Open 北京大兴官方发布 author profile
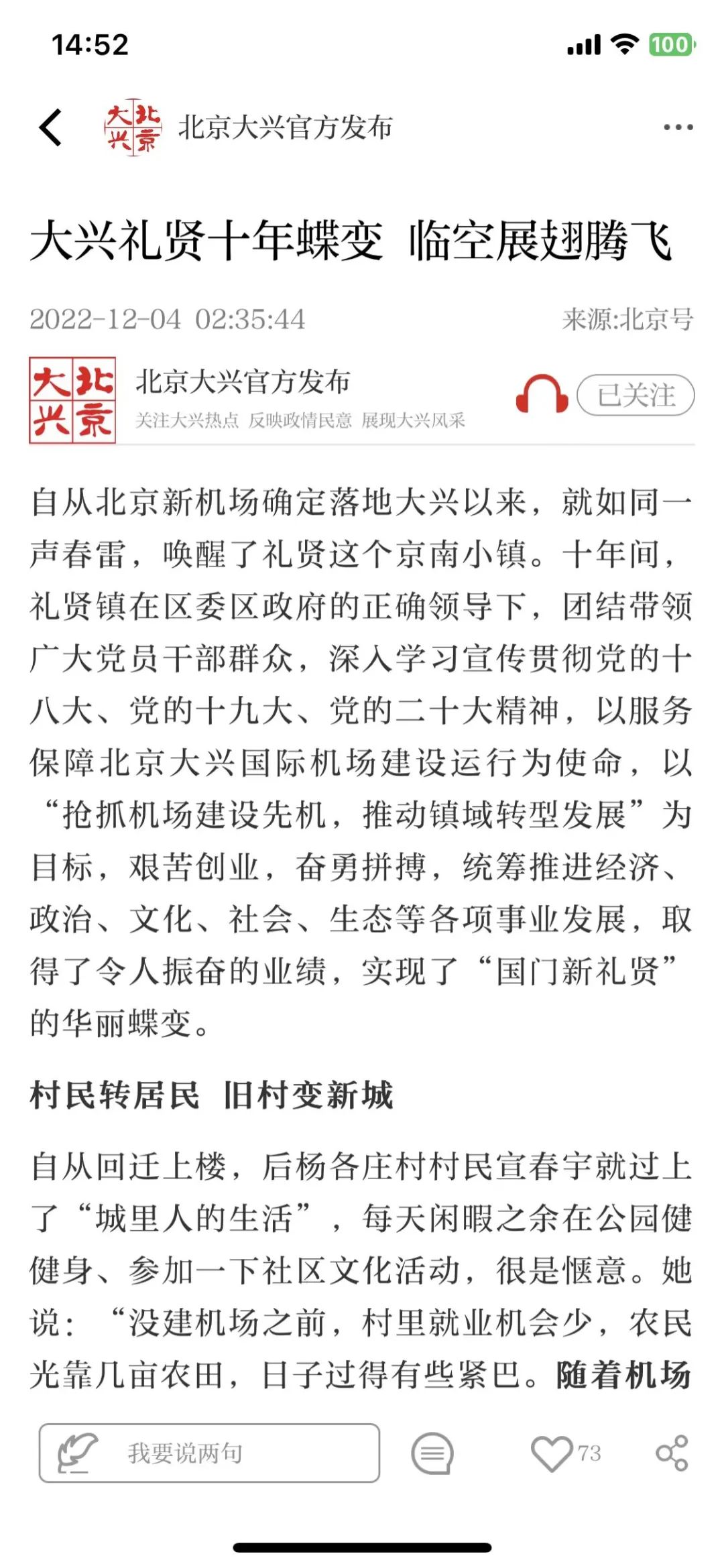 point(242,382)
